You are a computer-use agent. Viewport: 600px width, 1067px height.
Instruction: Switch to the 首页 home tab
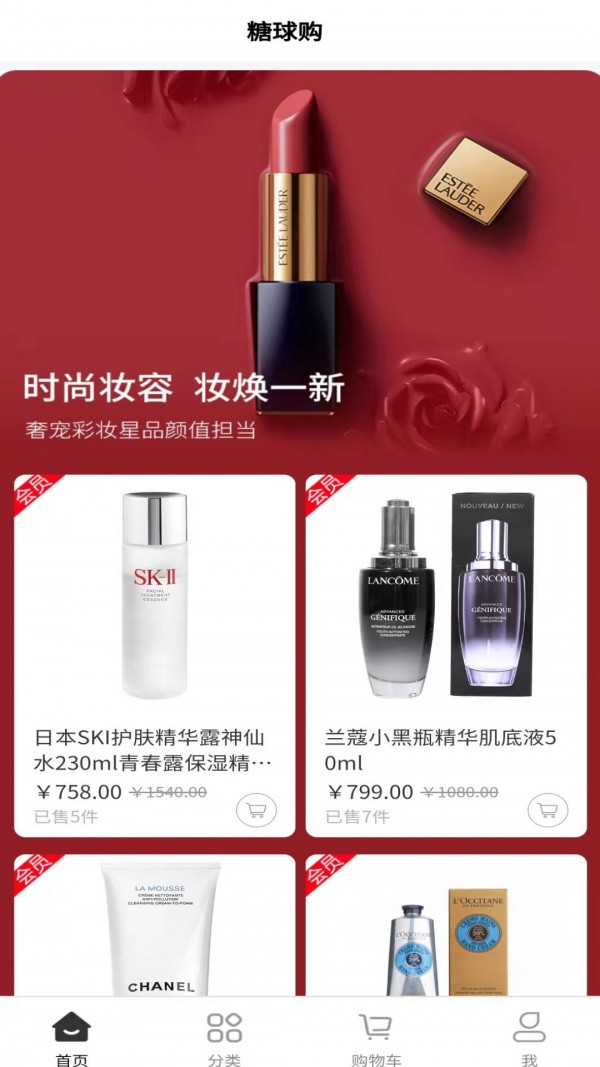pyautogui.click(x=71, y=1037)
